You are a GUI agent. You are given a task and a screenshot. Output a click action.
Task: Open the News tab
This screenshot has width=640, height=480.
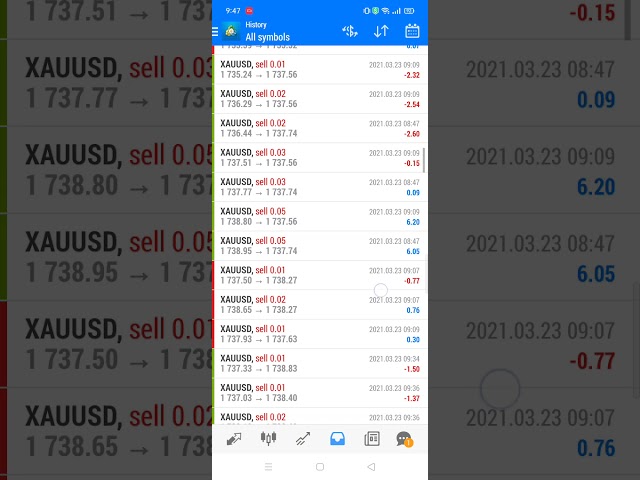(371, 438)
